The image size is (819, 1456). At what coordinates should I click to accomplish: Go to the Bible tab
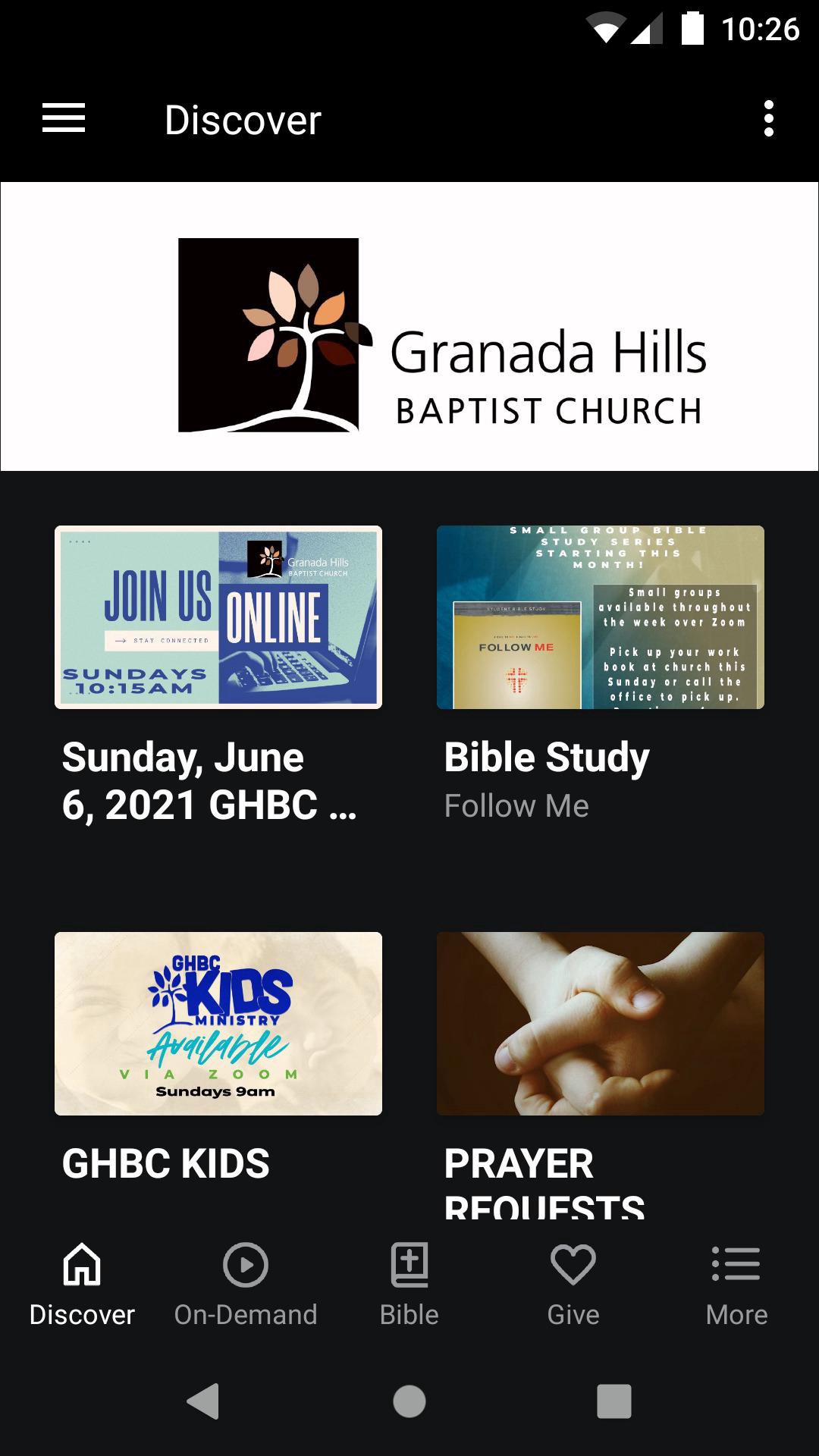pyautogui.click(x=409, y=1283)
